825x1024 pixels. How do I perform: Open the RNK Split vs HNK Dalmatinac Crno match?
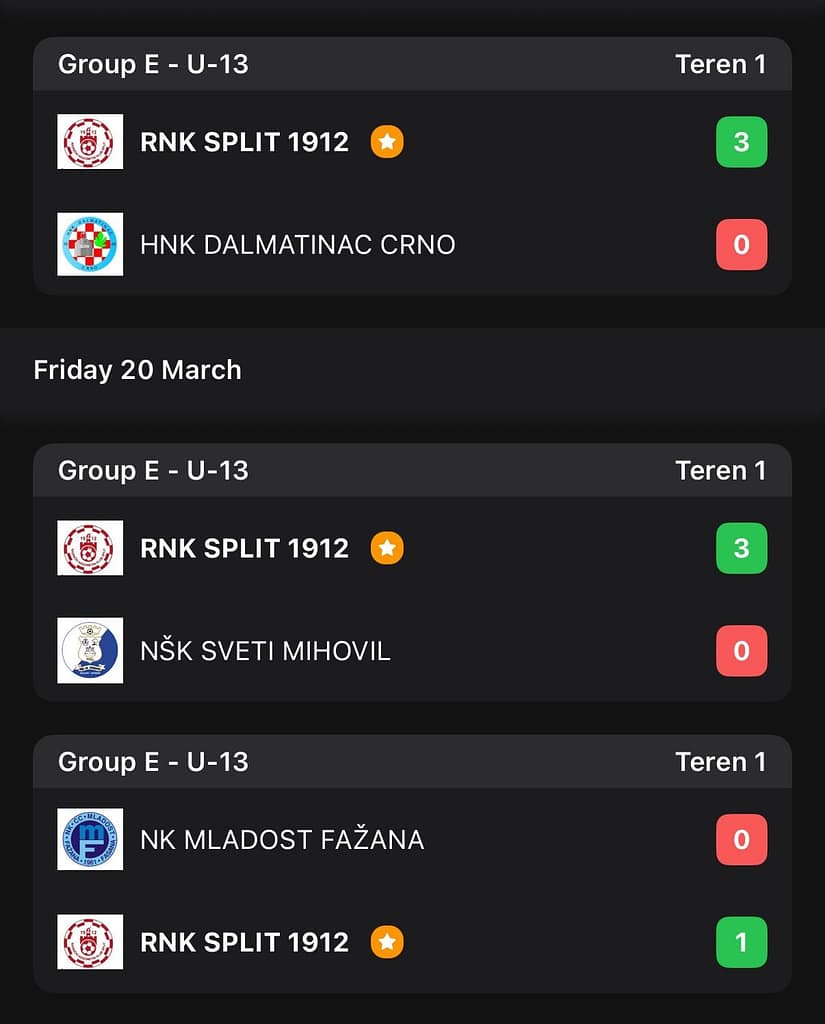click(x=412, y=193)
